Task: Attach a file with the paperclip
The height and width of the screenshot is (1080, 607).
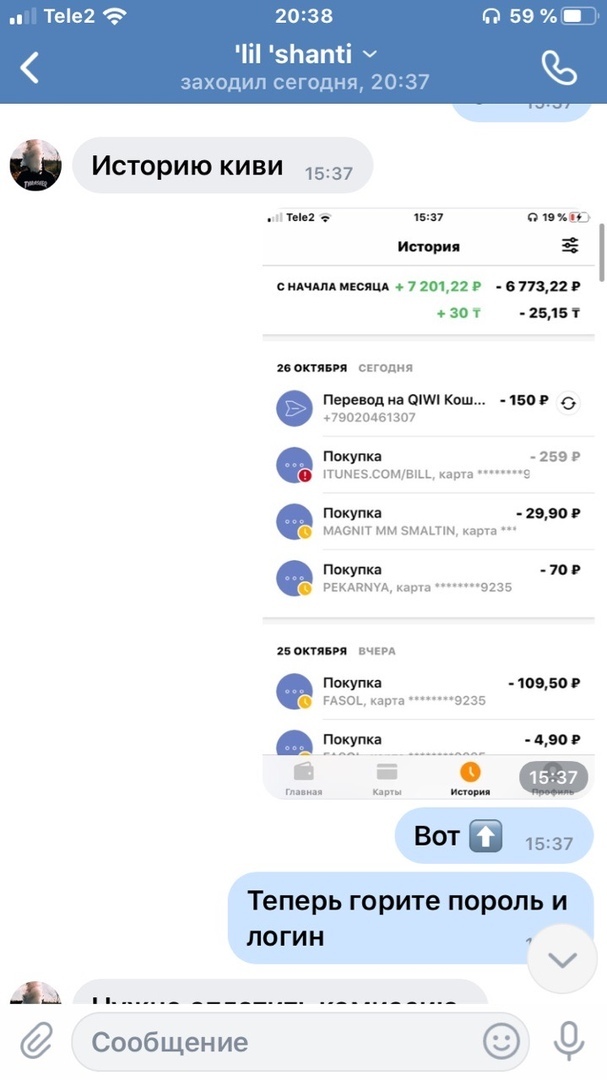Action: tap(36, 1042)
